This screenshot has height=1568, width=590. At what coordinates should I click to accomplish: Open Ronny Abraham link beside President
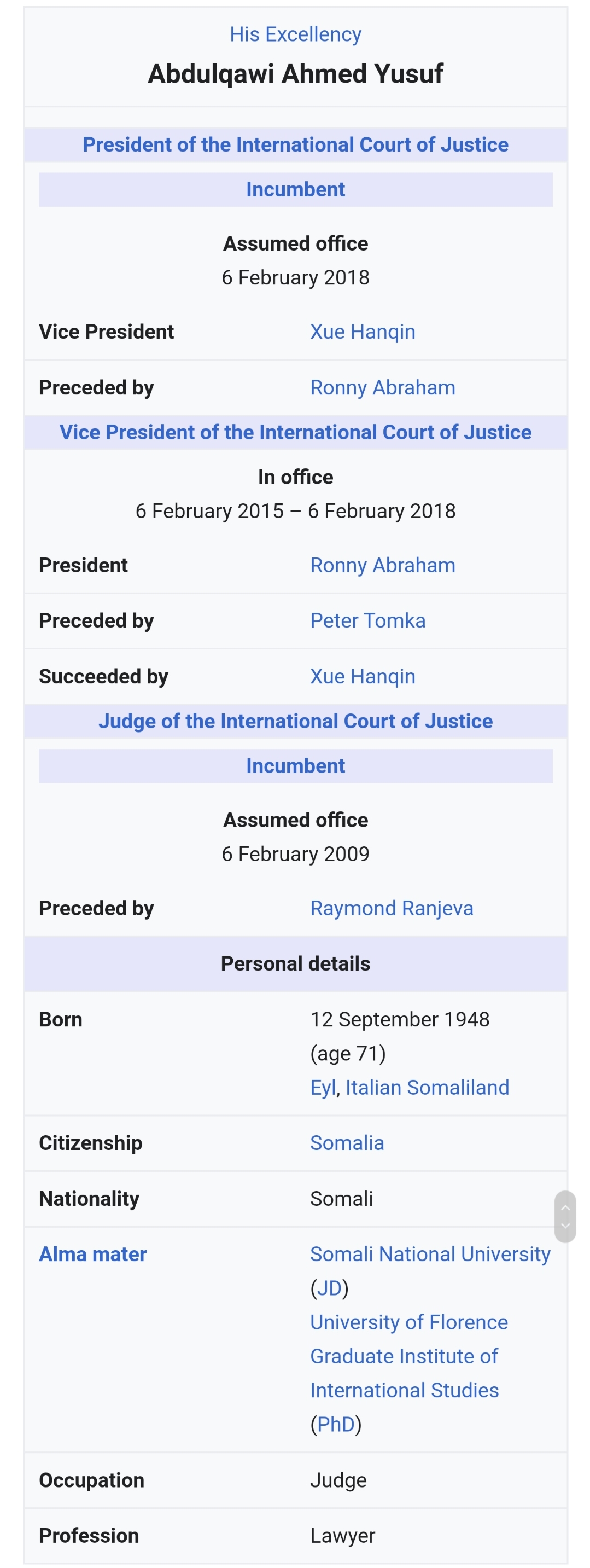click(382, 566)
